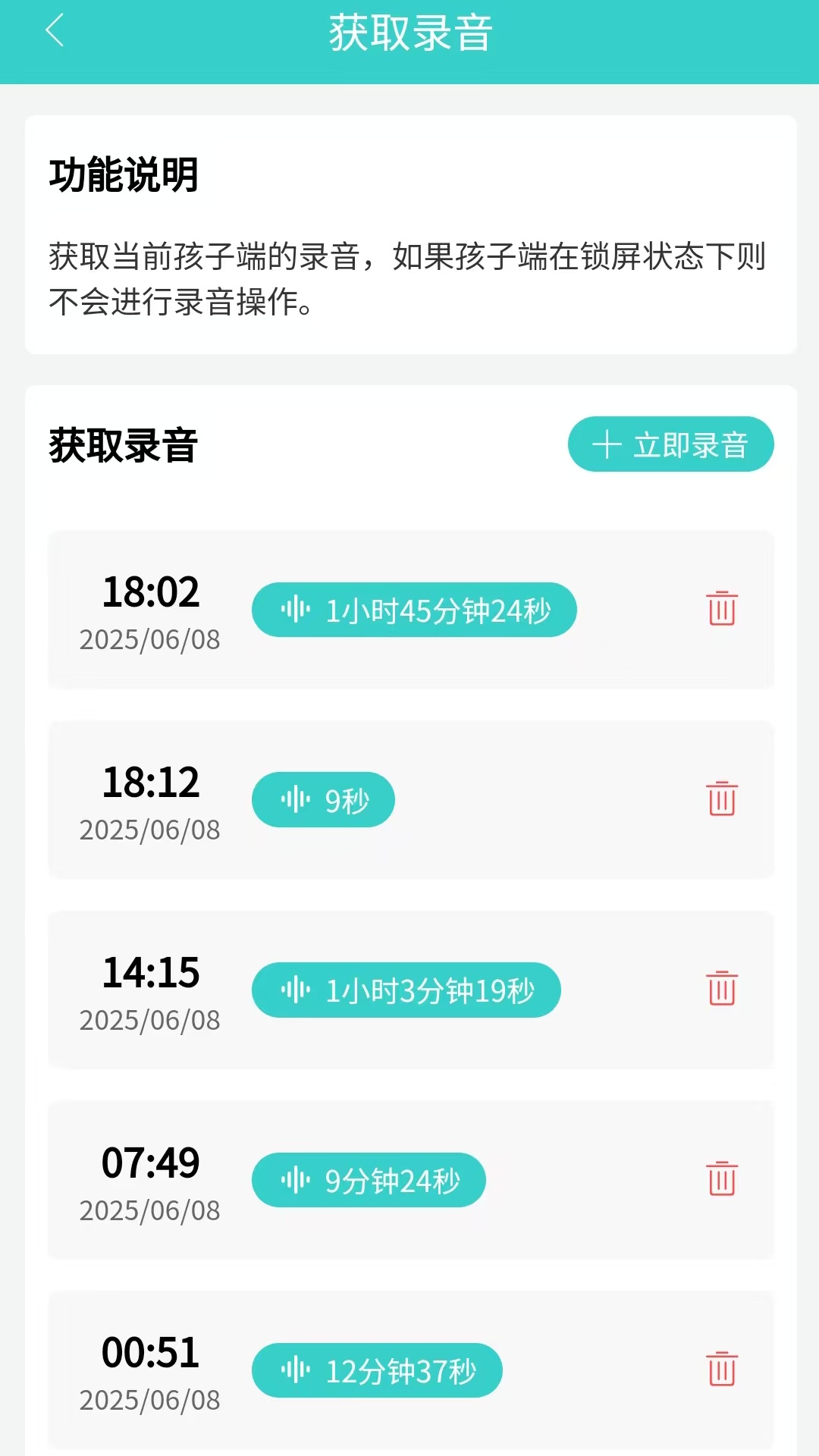This screenshot has height=1456, width=819.
Task: Delete the 18:02 recording via trash icon
Action: (720, 609)
